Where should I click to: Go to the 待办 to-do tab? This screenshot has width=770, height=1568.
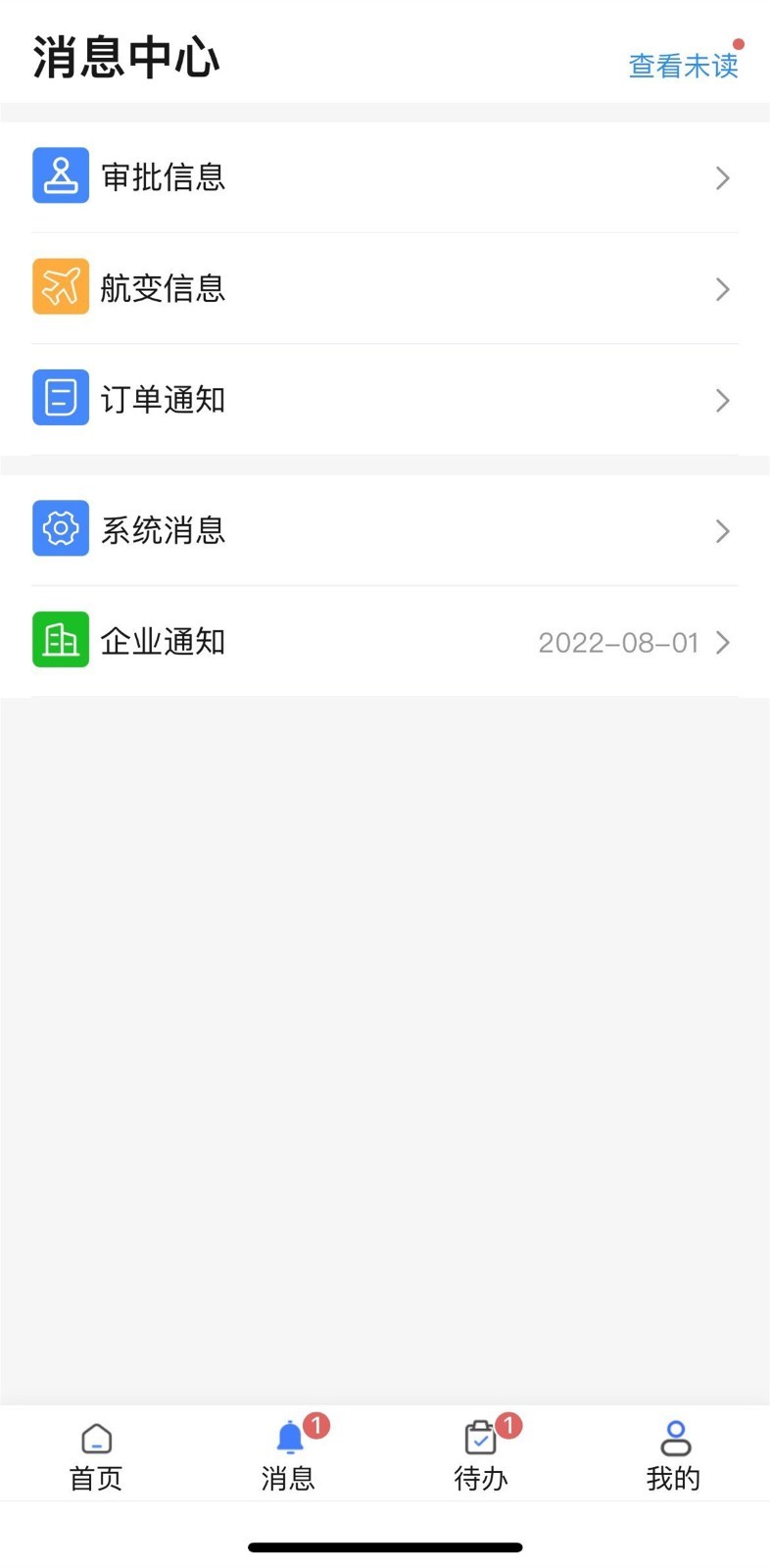[x=481, y=1456]
